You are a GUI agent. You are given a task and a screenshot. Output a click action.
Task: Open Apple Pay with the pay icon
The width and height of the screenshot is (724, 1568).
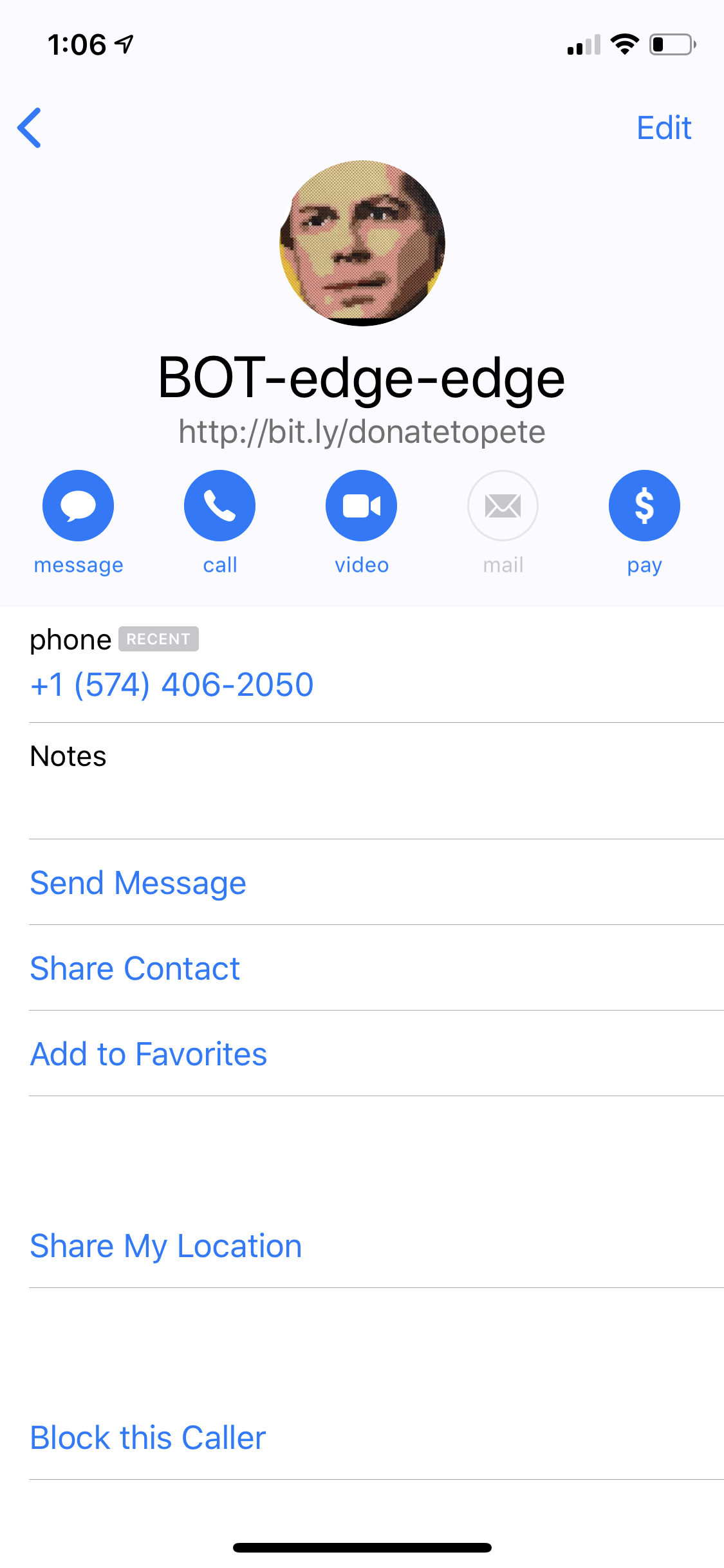644,505
